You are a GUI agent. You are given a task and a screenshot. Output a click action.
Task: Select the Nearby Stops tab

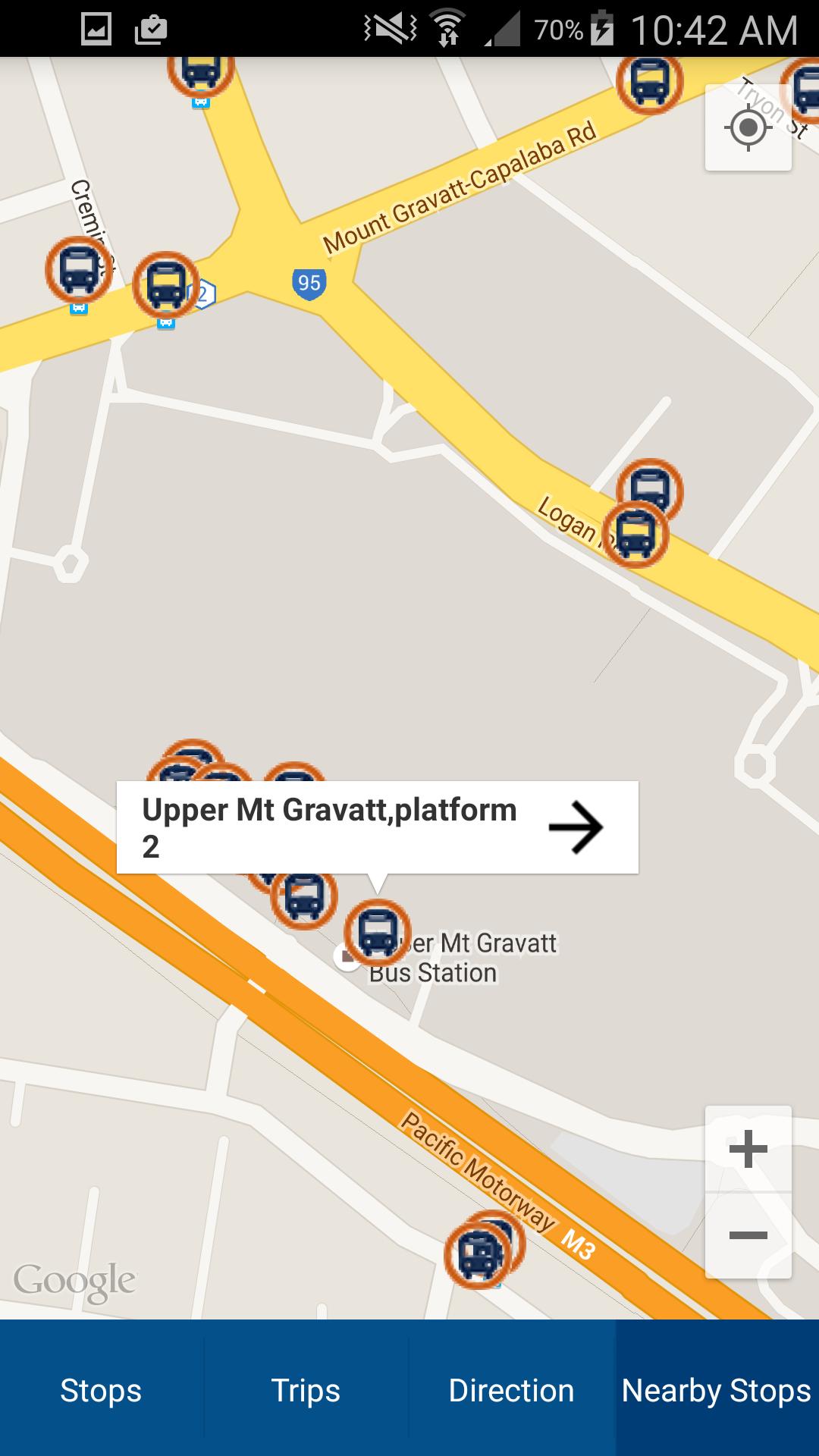pyautogui.click(x=717, y=1390)
